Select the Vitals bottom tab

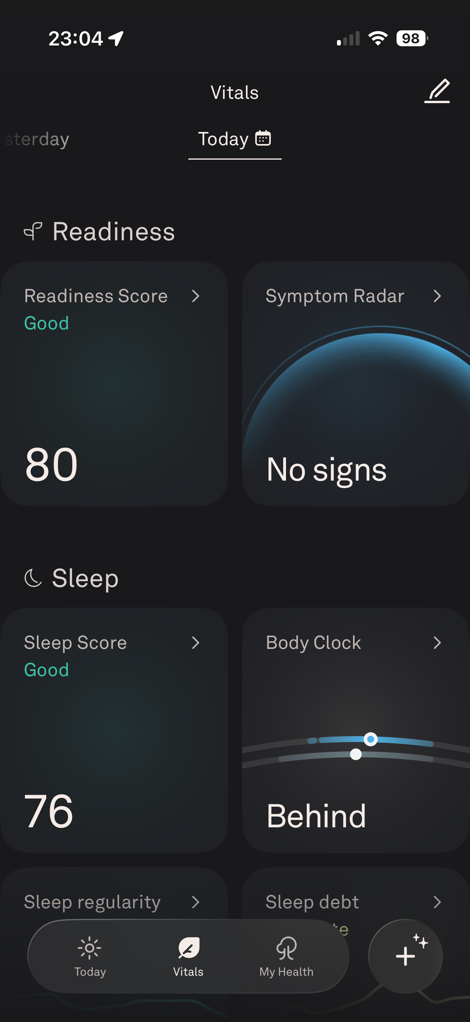click(188, 957)
